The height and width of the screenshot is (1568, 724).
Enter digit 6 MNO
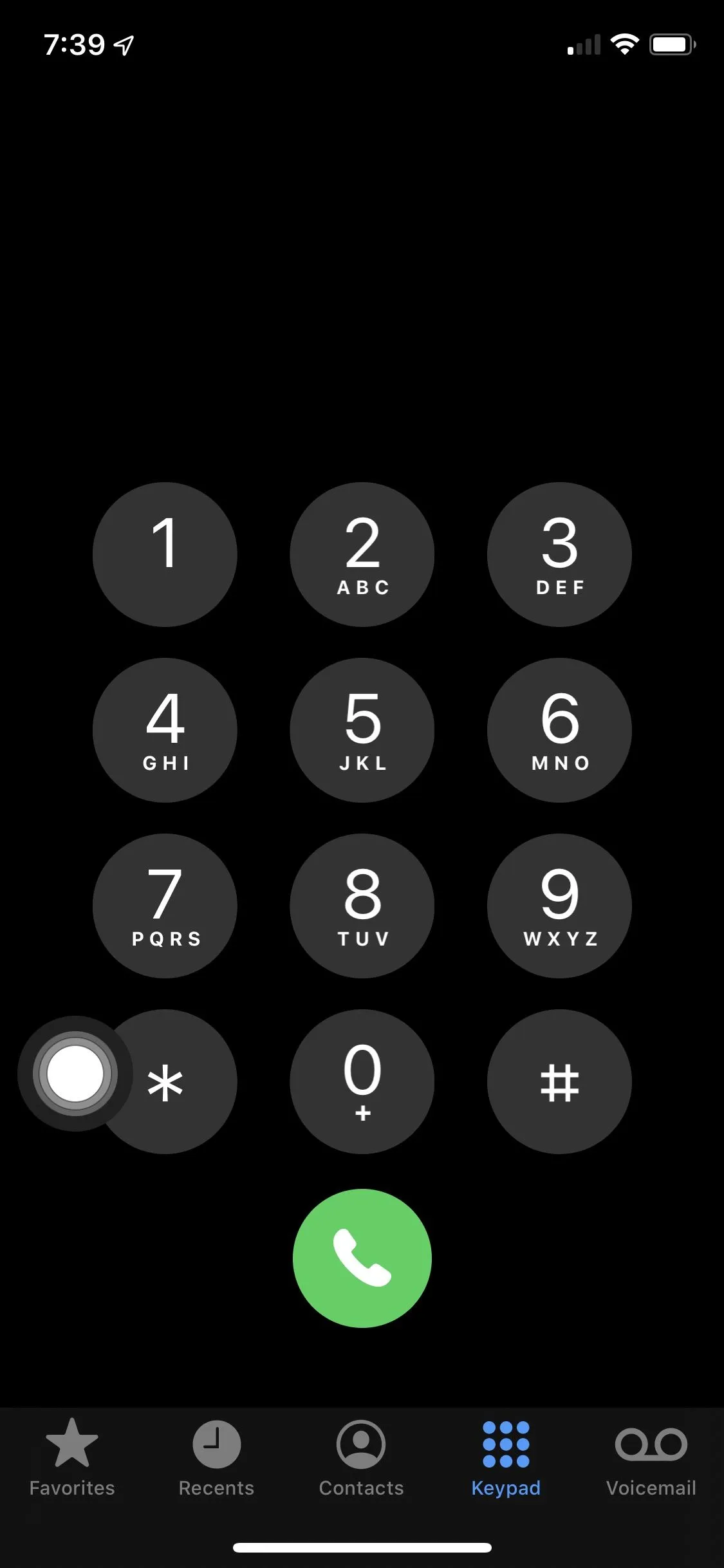(x=559, y=730)
